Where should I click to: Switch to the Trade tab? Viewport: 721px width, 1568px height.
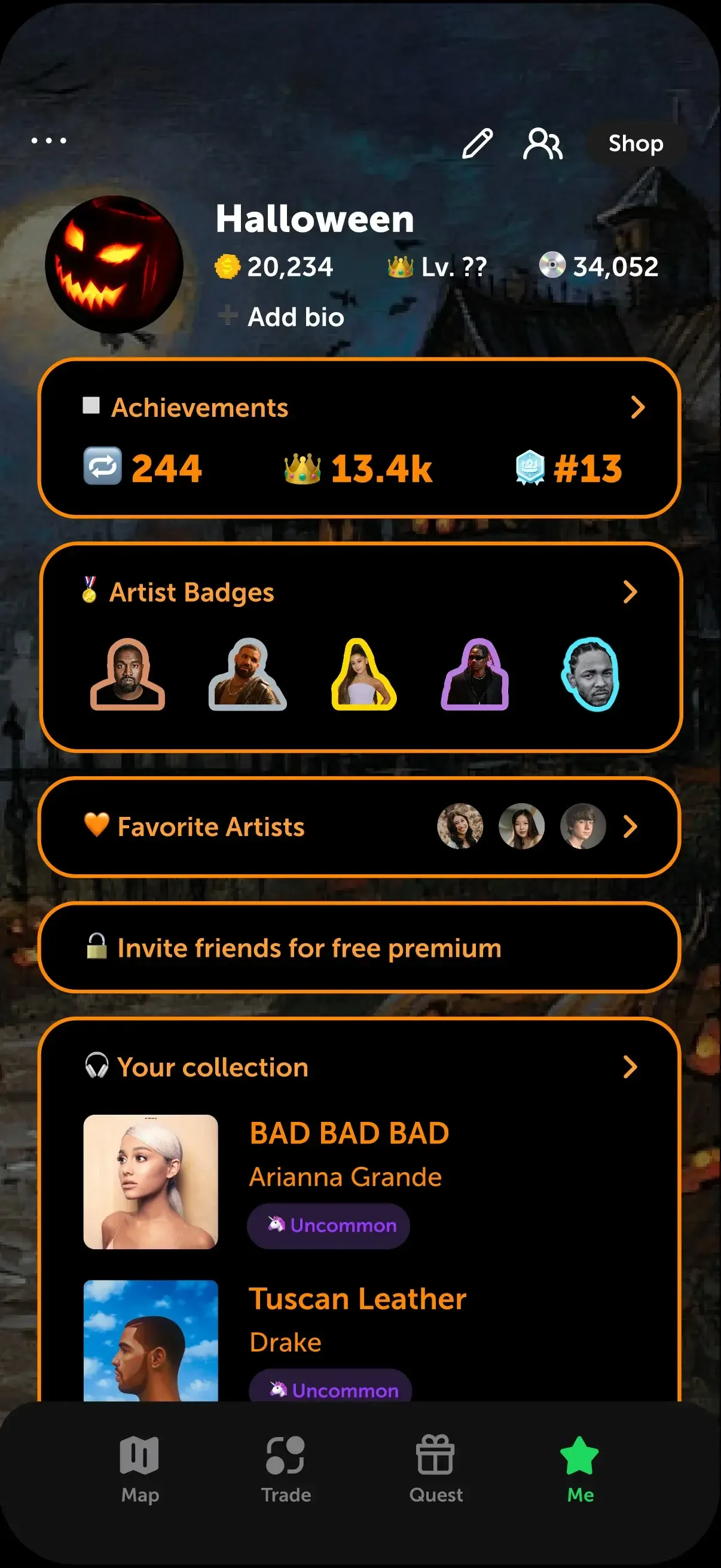point(286,1468)
